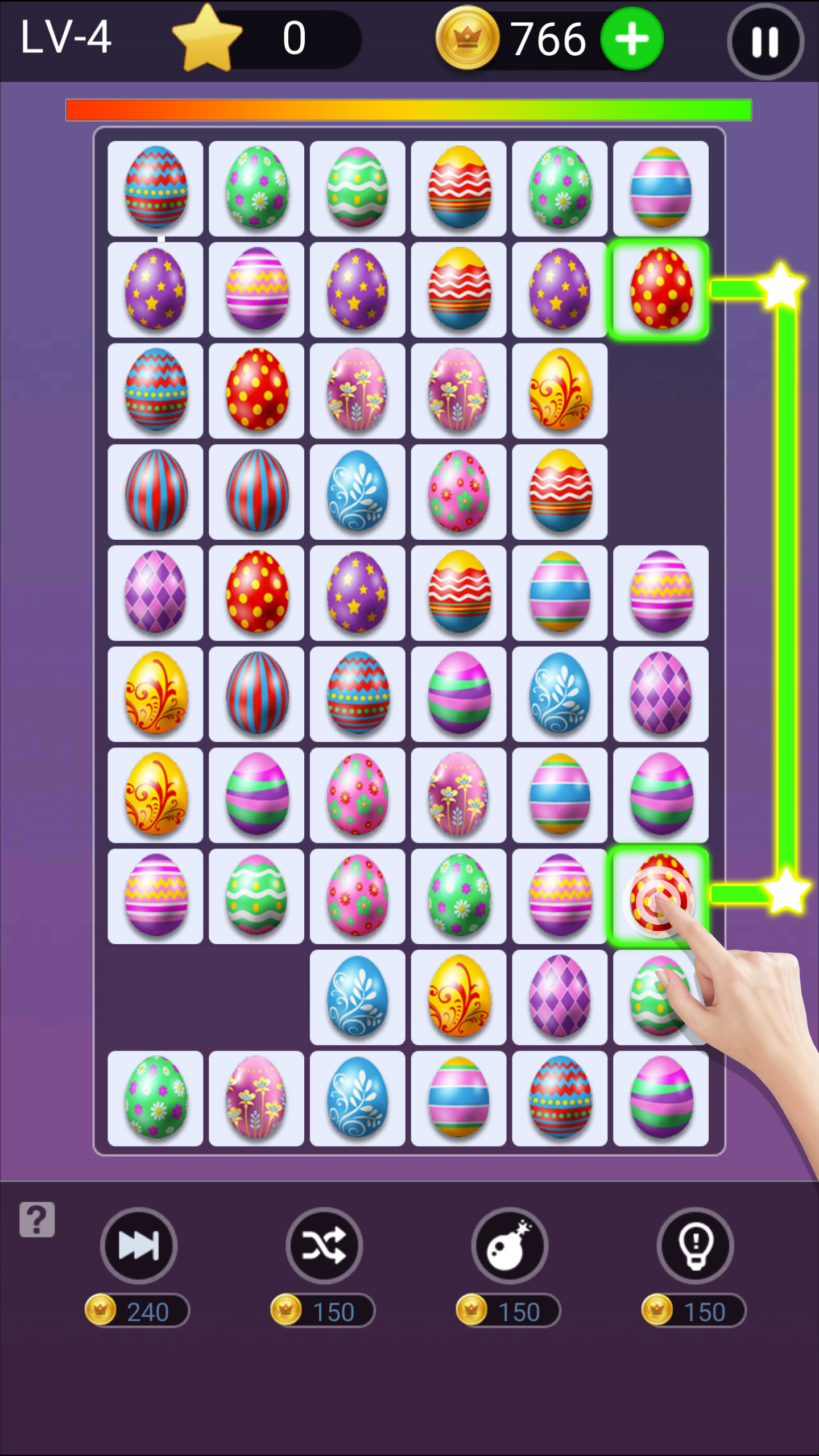This screenshot has width=819, height=1456.
Task: Use the bomb power-up
Action: click(509, 1246)
